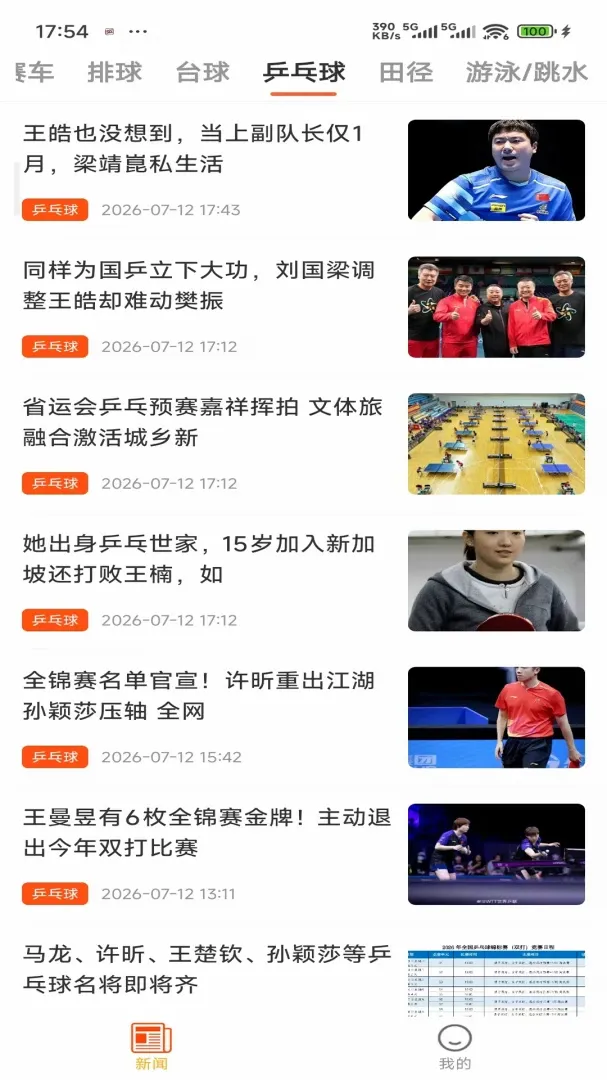
Task: Open the story 她出身乒乓世家
Action: point(303,580)
